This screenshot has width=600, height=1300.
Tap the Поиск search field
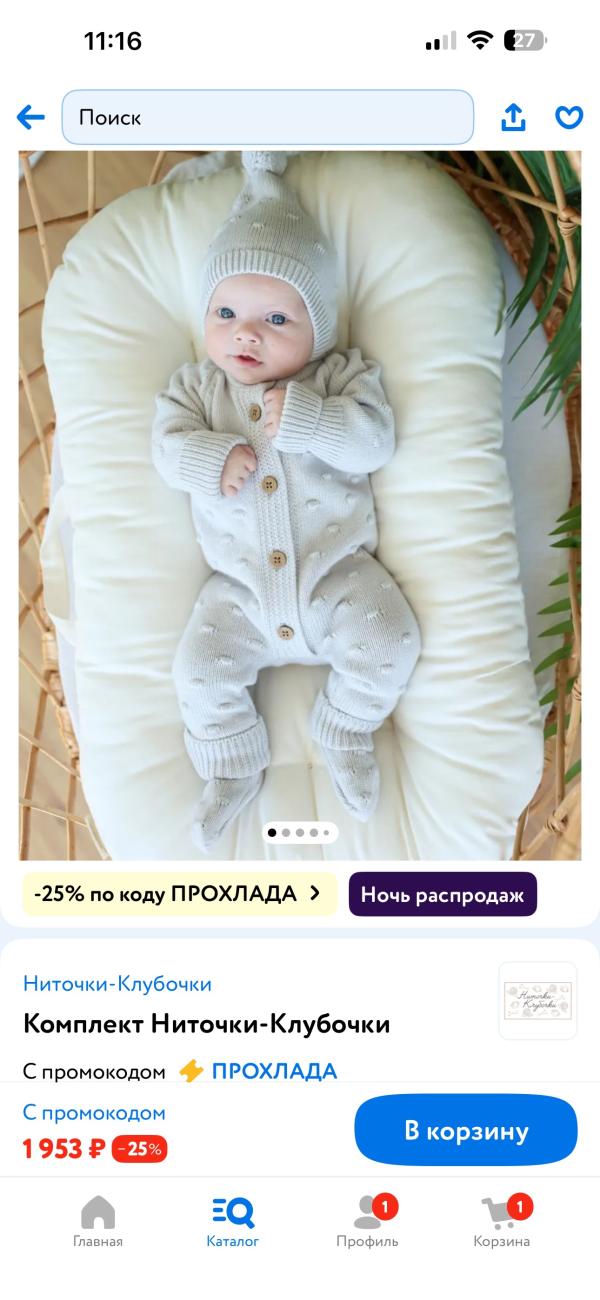coord(267,118)
